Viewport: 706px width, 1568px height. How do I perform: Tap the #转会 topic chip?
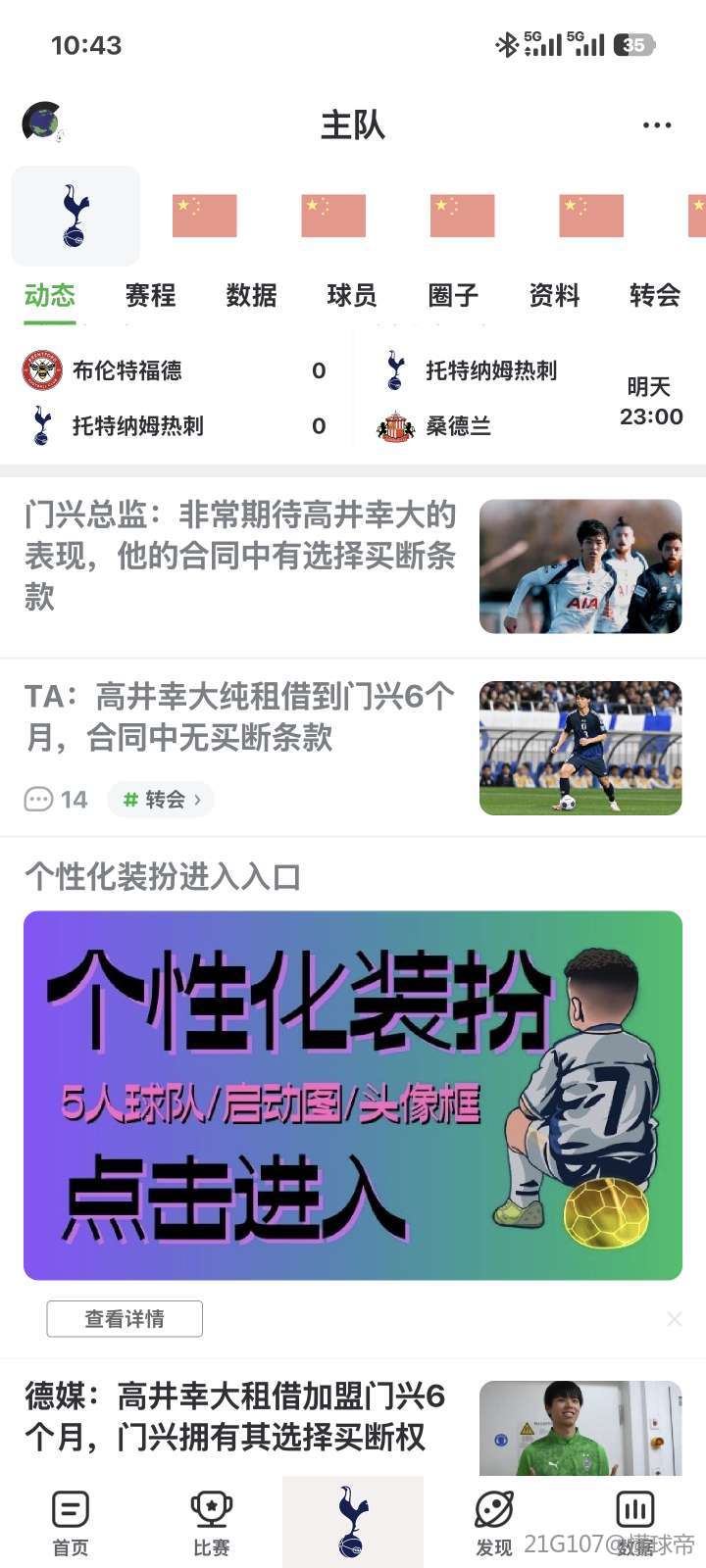pyautogui.click(x=161, y=800)
